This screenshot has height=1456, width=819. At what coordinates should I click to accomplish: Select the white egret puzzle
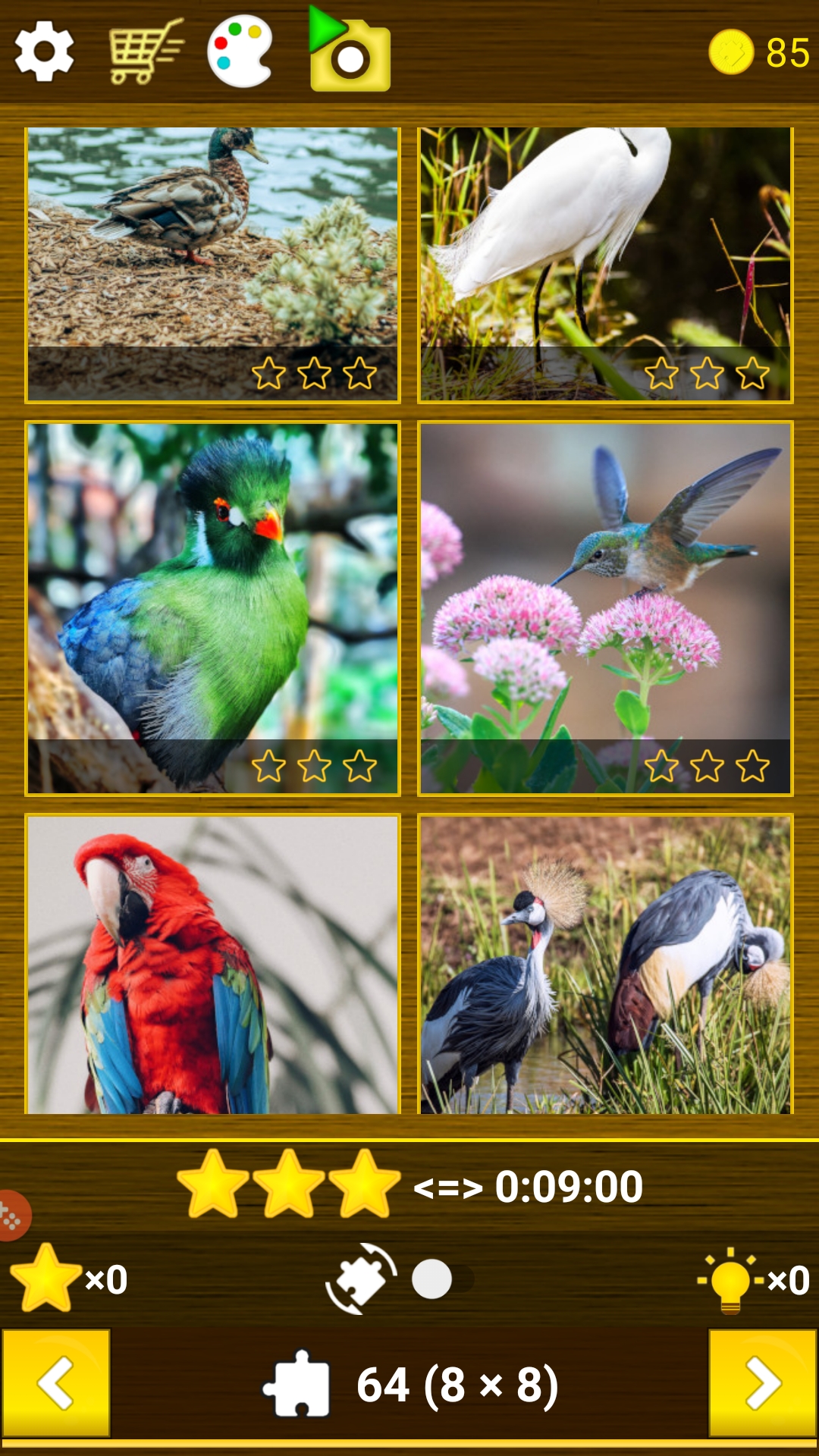tap(605, 264)
